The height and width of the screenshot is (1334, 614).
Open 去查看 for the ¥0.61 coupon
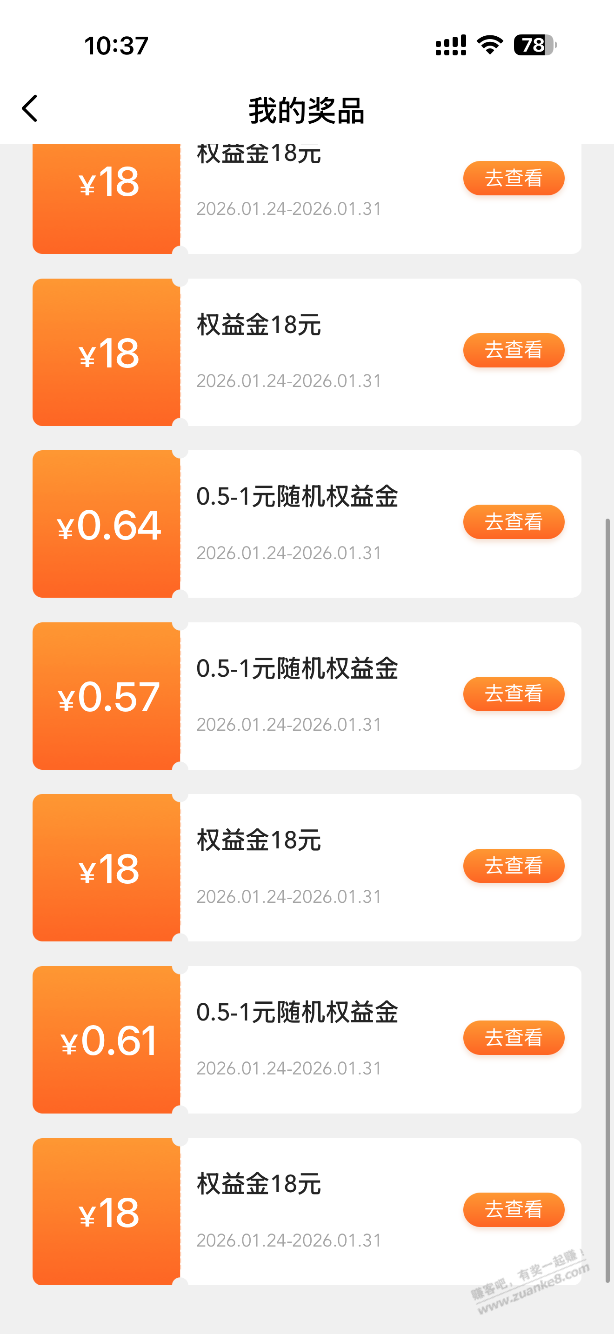(x=513, y=1038)
